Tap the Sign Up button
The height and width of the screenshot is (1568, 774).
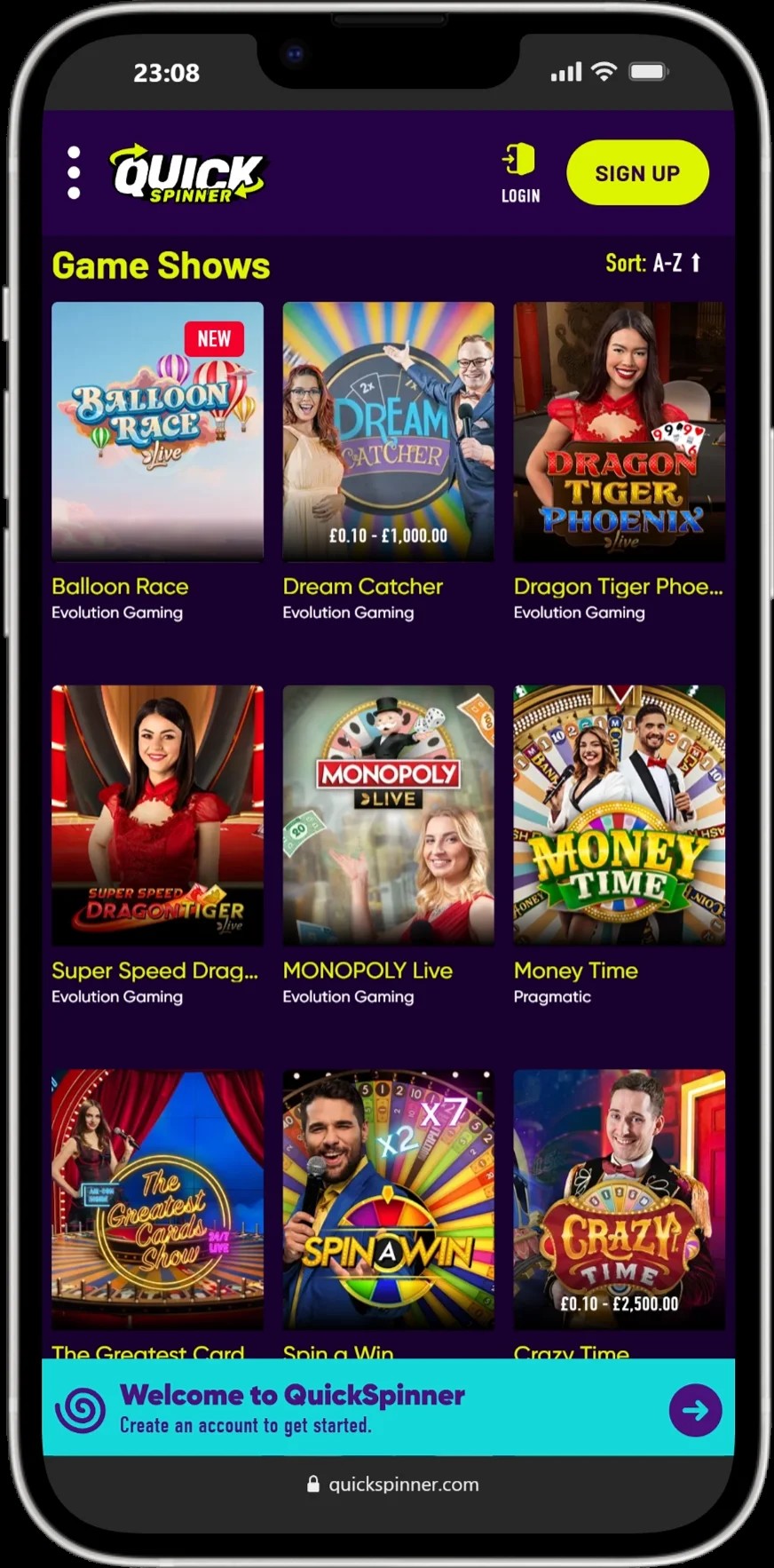click(x=636, y=173)
